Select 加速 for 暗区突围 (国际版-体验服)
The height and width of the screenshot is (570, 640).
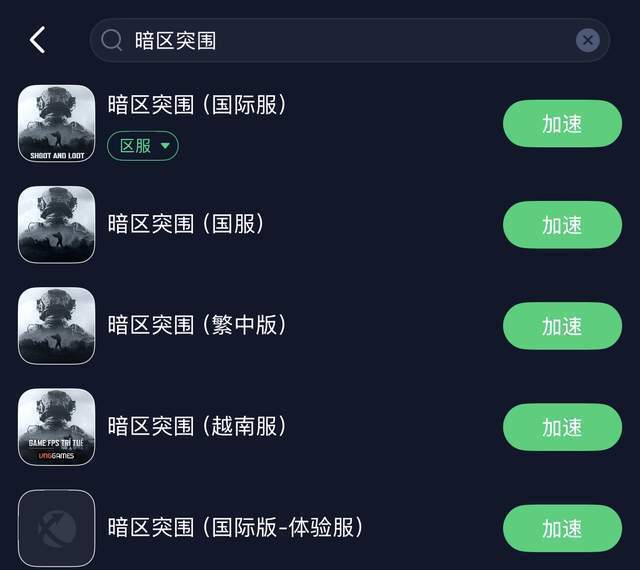pyautogui.click(x=561, y=528)
